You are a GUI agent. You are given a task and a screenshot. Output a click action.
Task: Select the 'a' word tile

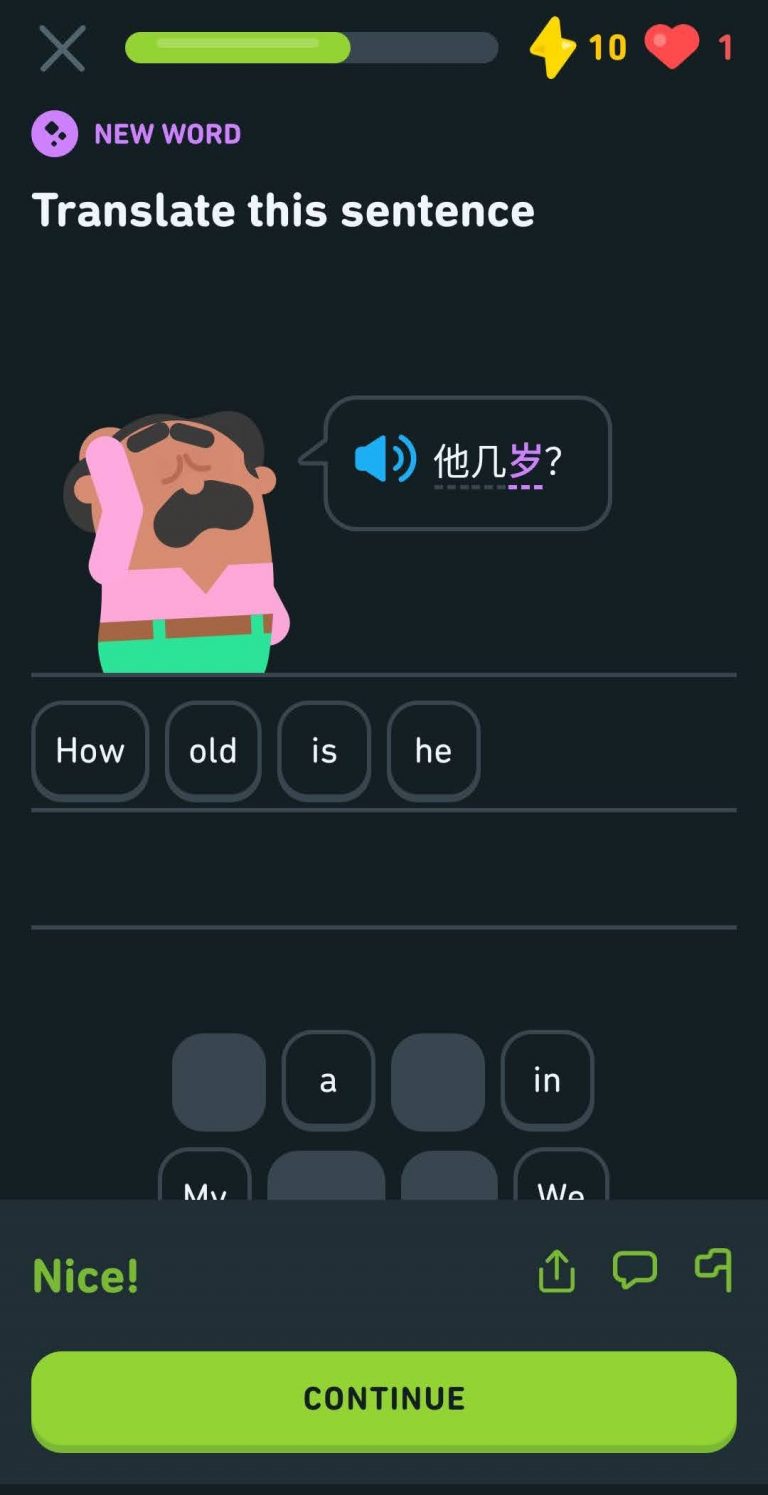pyautogui.click(x=328, y=1080)
